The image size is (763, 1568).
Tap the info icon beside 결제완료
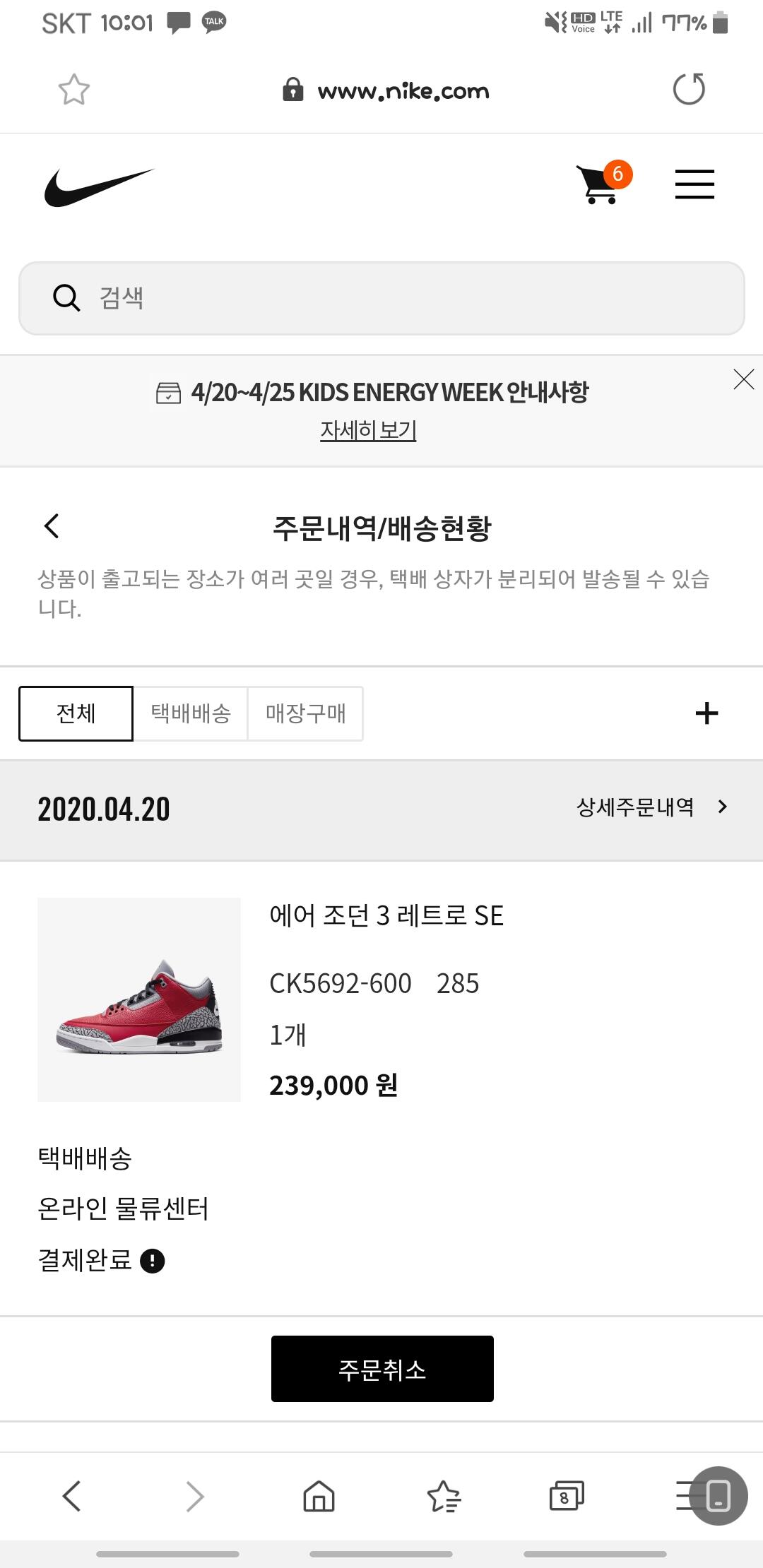(152, 1261)
